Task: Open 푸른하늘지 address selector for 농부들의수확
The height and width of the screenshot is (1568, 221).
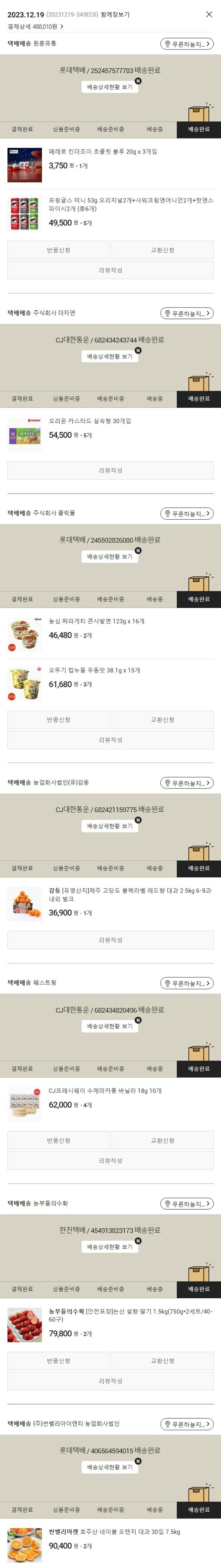Action: coord(187,1203)
